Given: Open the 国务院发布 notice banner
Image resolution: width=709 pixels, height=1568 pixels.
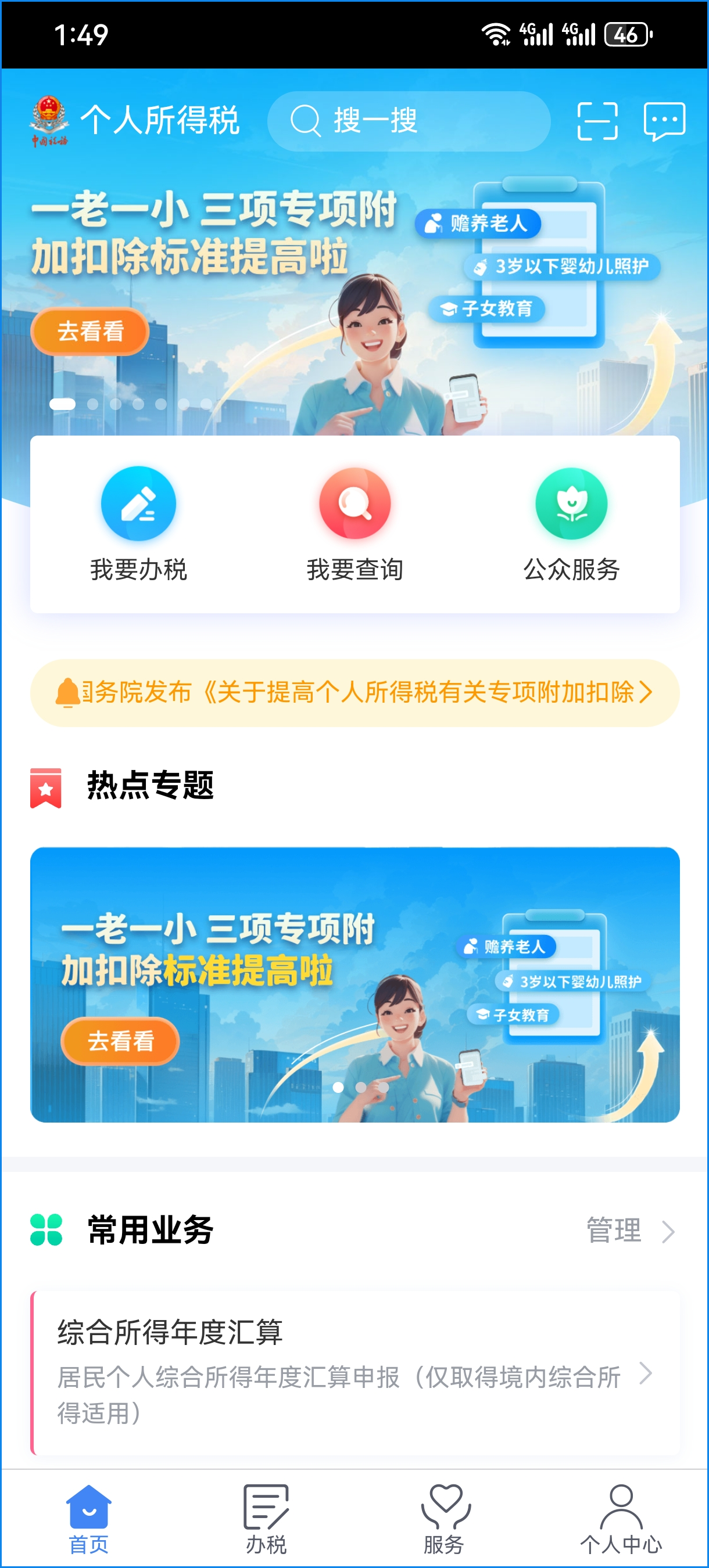Looking at the screenshot, I should 354,693.
